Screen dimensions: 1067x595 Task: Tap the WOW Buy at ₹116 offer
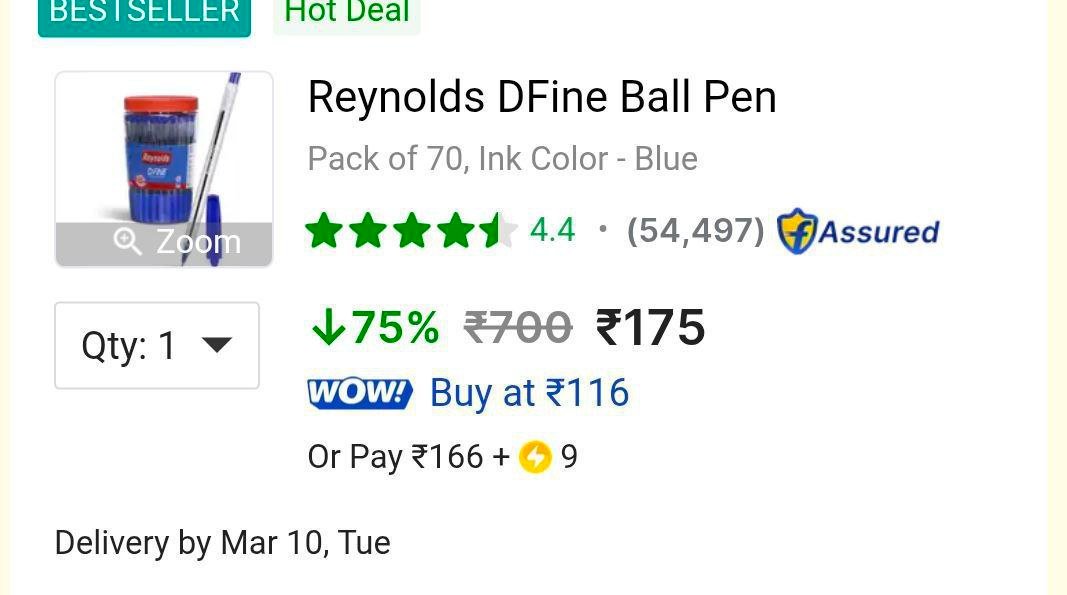(468, 393)
